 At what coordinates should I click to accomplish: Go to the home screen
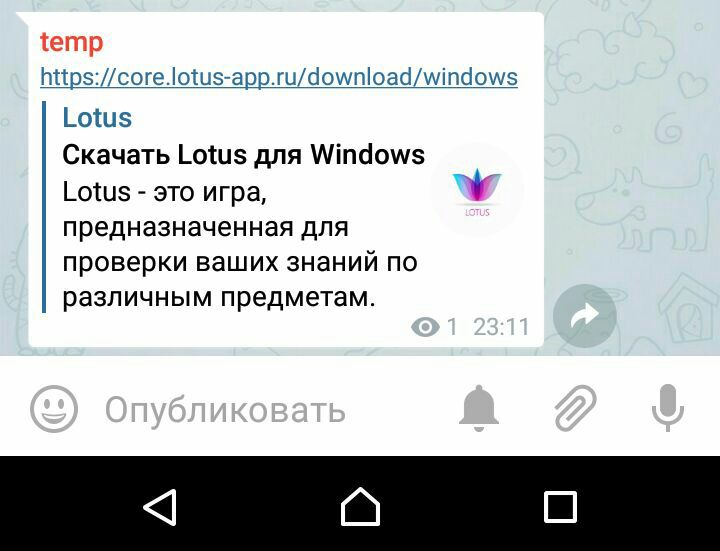click(360, 507)
